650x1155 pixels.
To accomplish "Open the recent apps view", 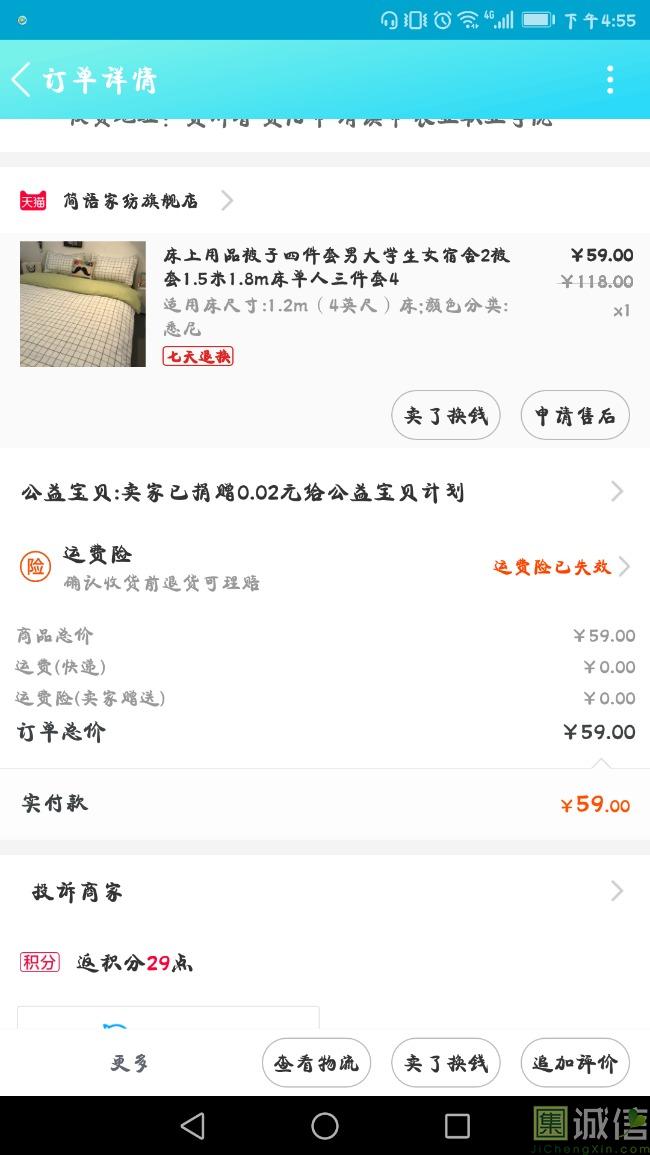I will coord(457,1126).
